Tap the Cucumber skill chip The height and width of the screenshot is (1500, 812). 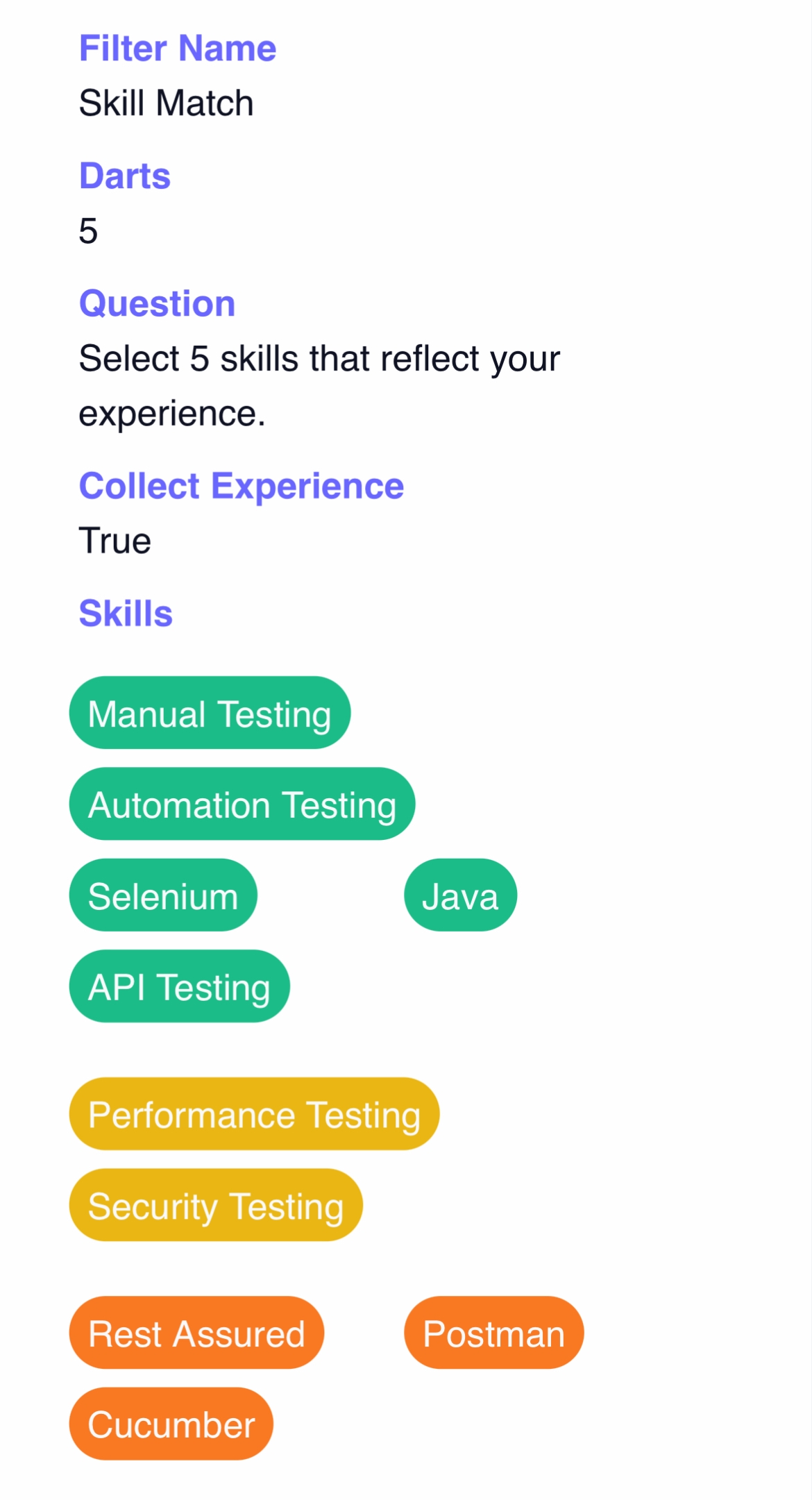pos(171,1424)
